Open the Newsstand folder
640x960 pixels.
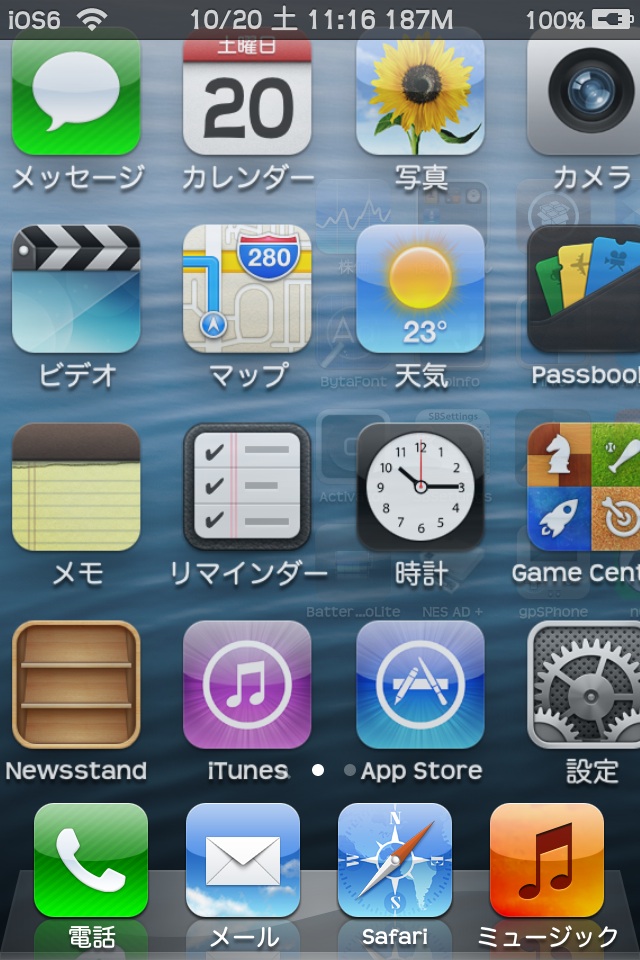coord(76,685)
